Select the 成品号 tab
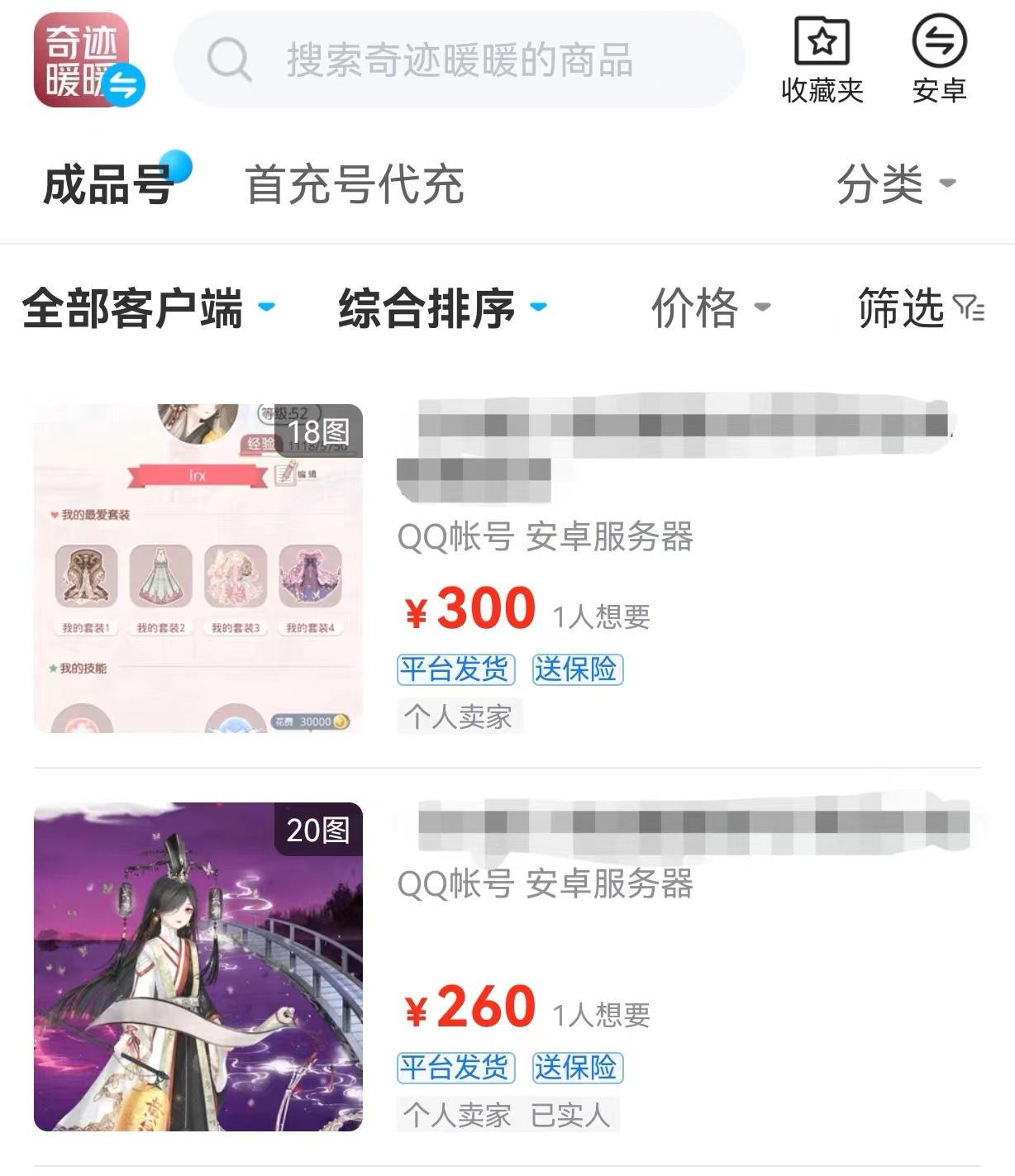Screen dimensions: 1015x1176 point(107,183)
